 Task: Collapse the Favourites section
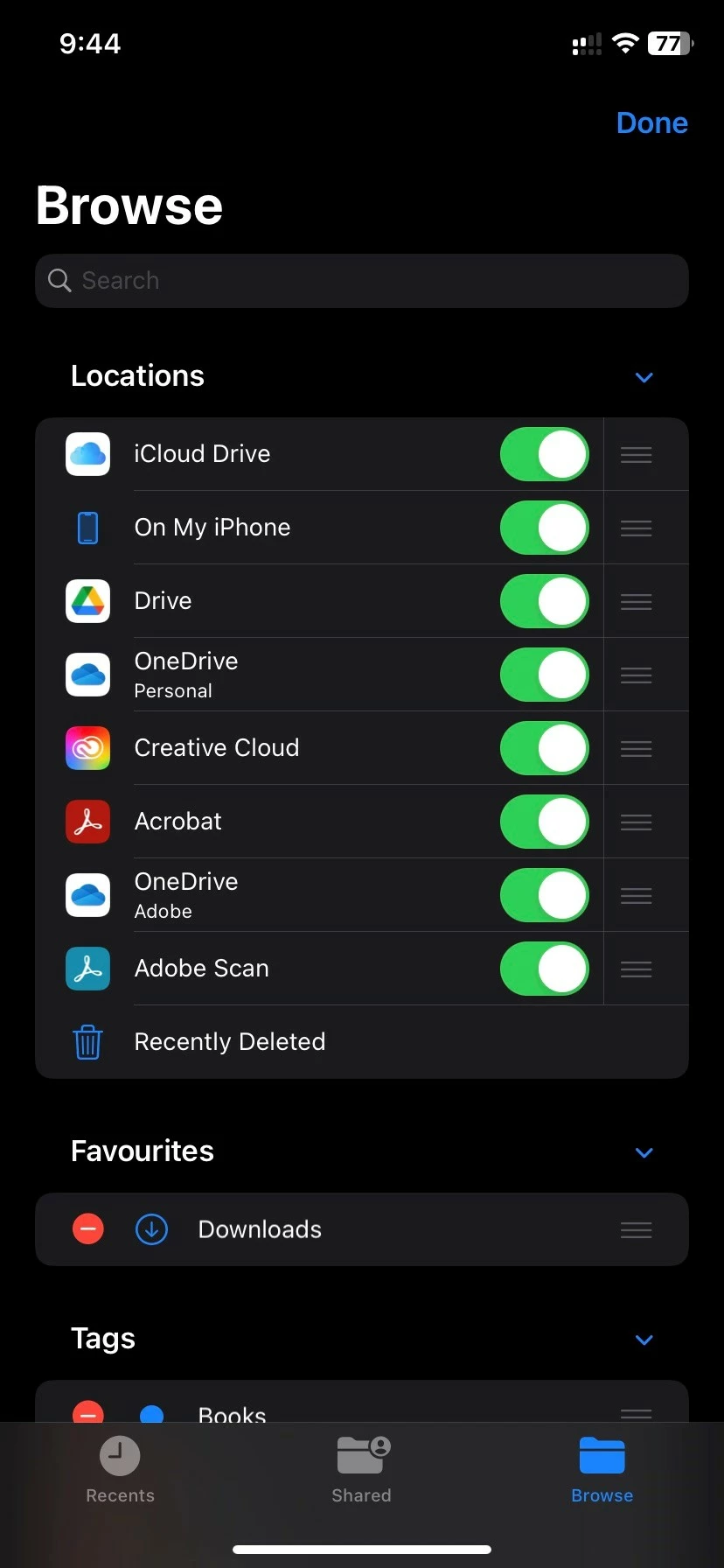coord(644,1152)
